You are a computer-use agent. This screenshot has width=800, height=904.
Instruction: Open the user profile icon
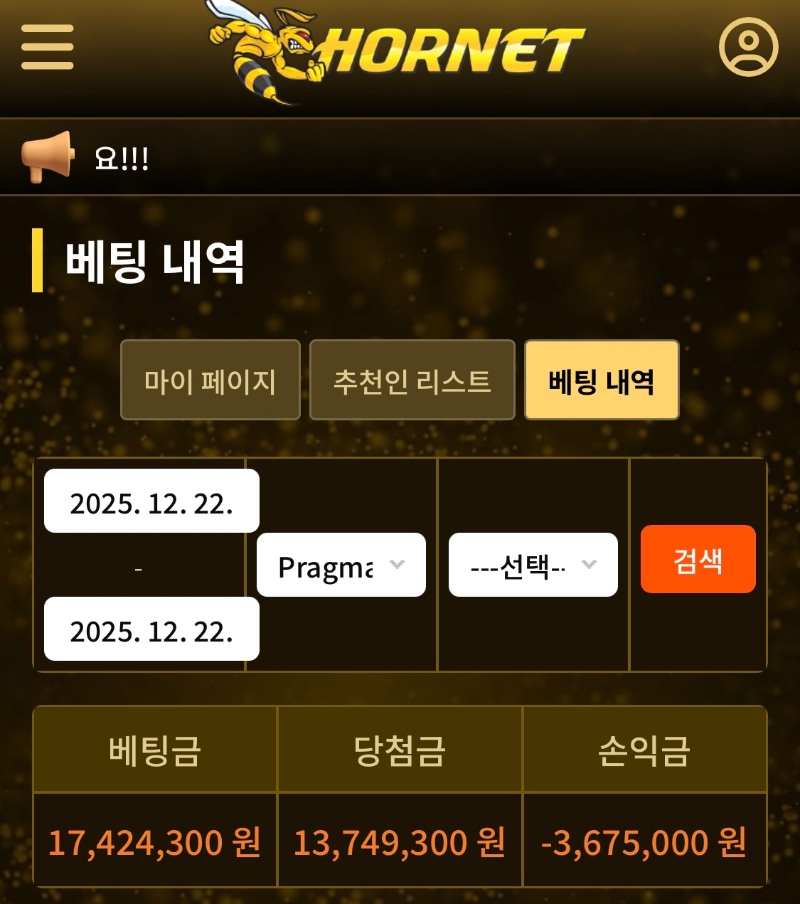[x=748, y=46]
